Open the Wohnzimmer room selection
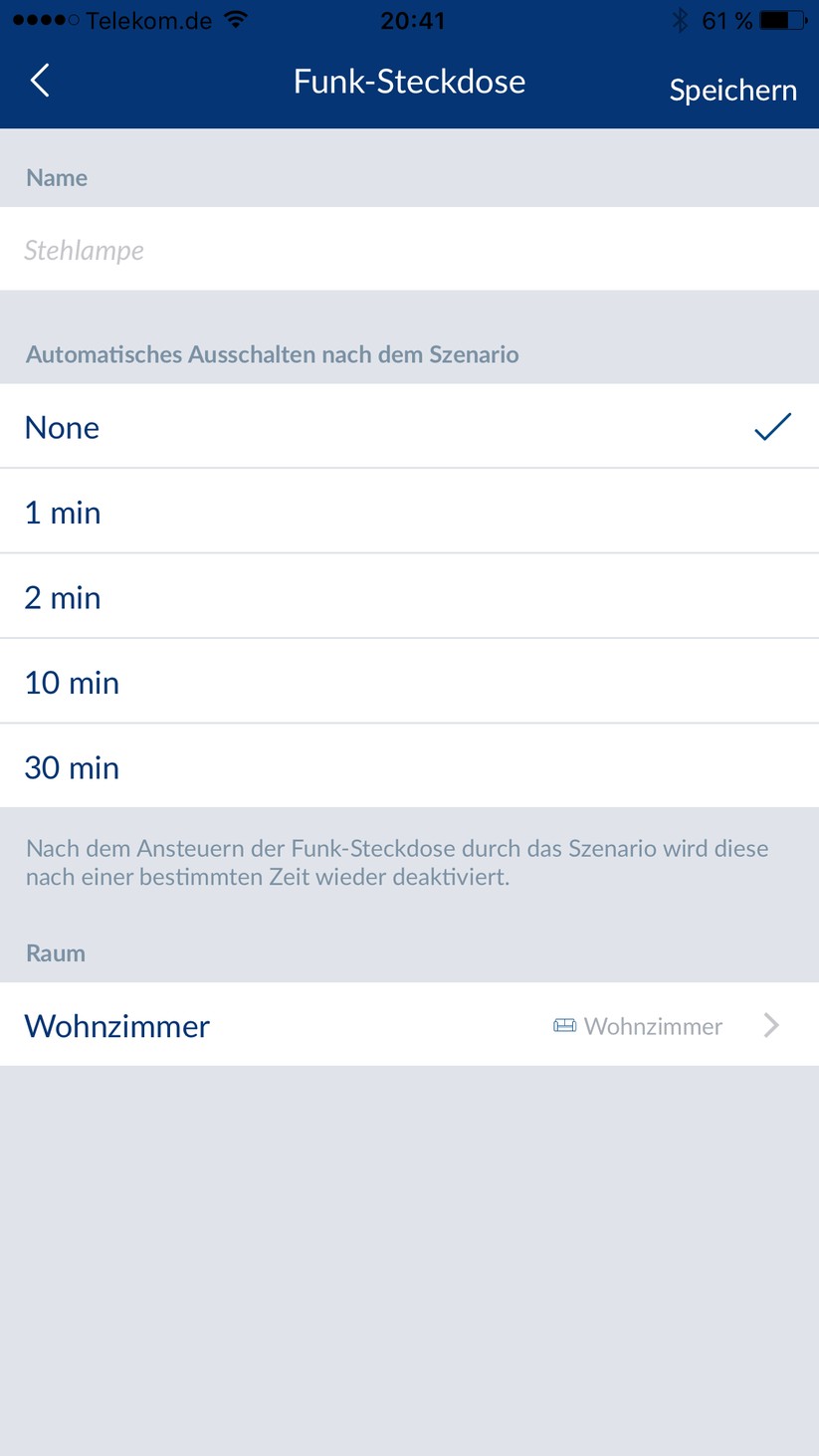 [409, 1026]
